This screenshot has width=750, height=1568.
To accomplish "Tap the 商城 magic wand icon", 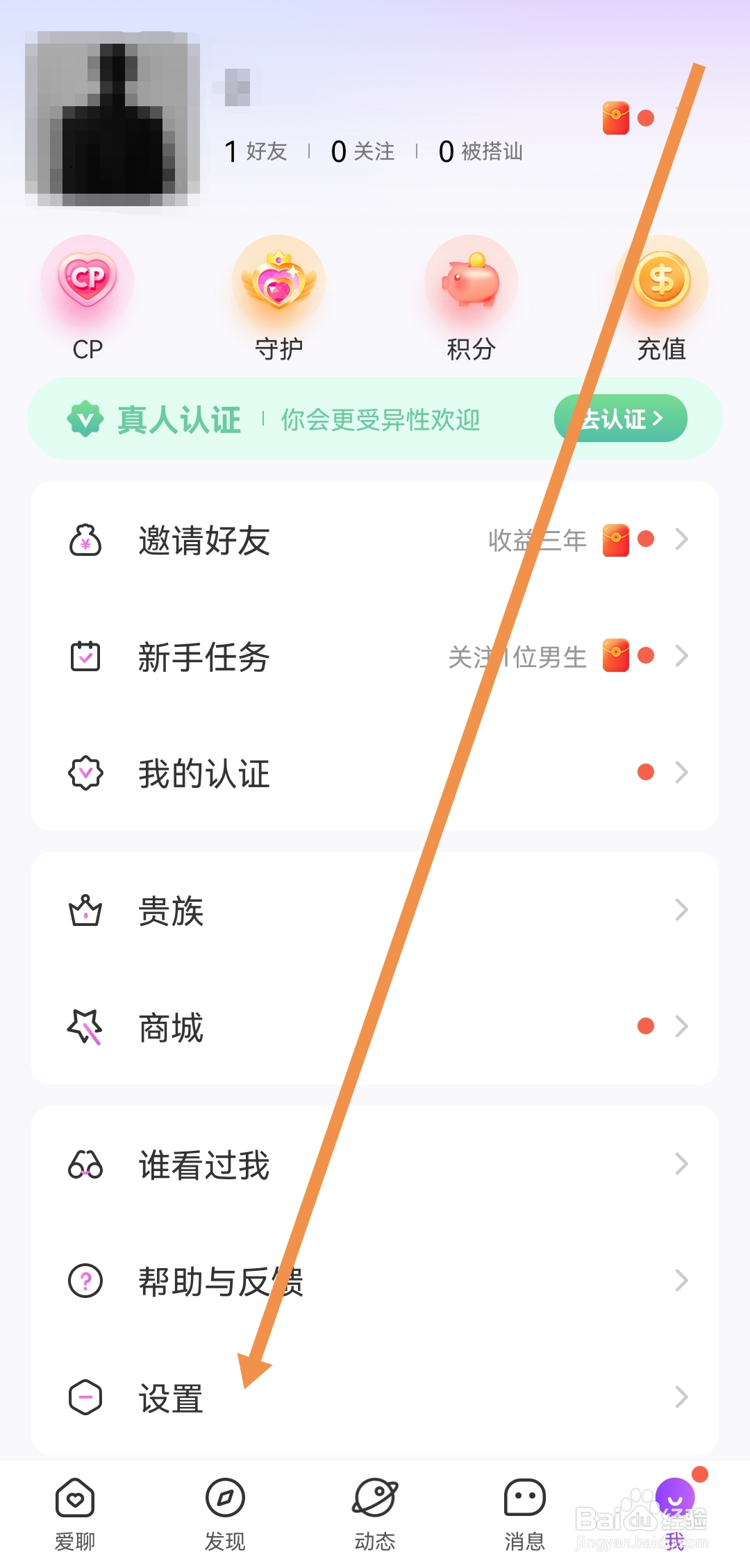I will (x=85, y=1029).
